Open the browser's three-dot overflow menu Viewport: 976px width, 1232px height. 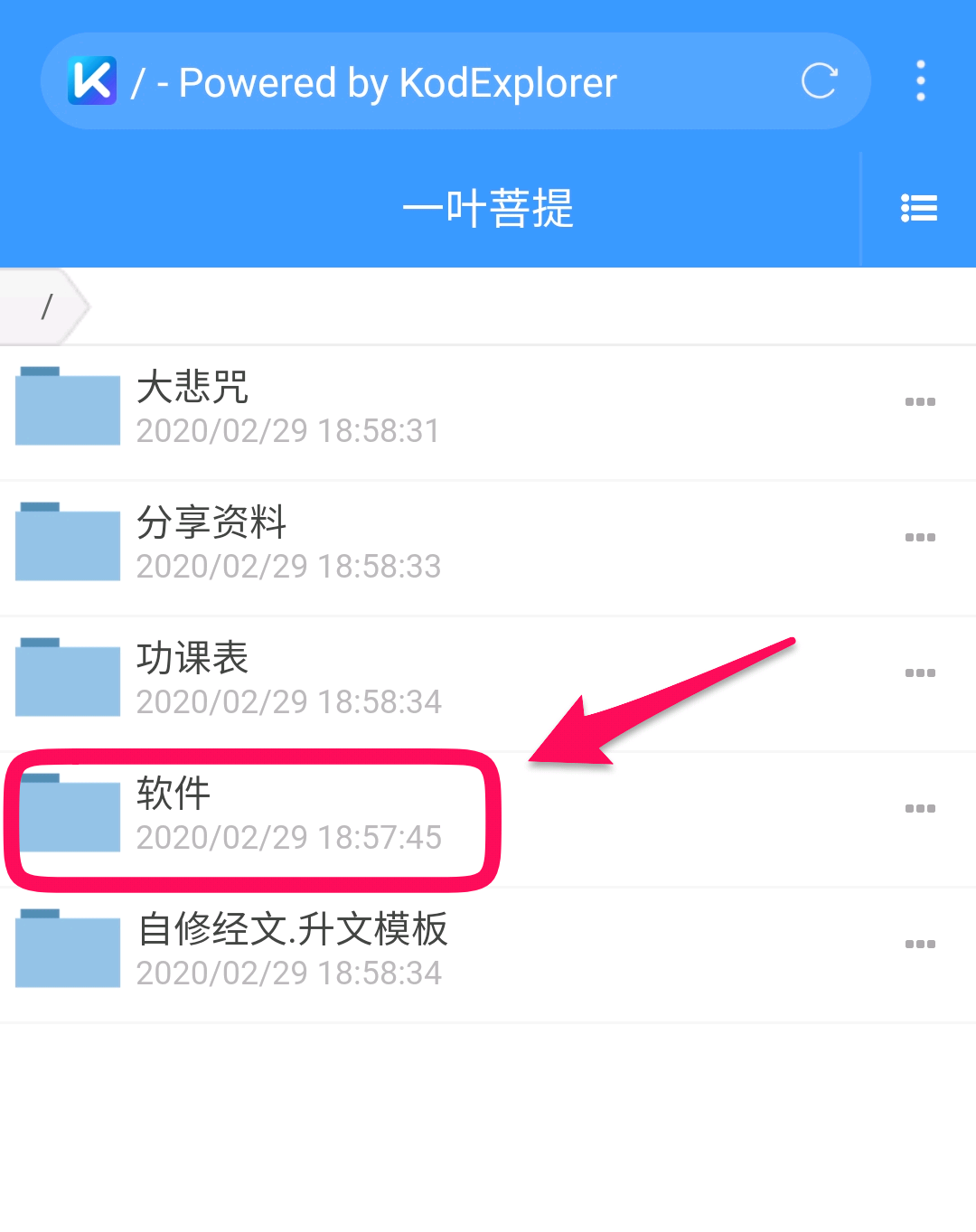pyautogui.click(x=920, y=81)
